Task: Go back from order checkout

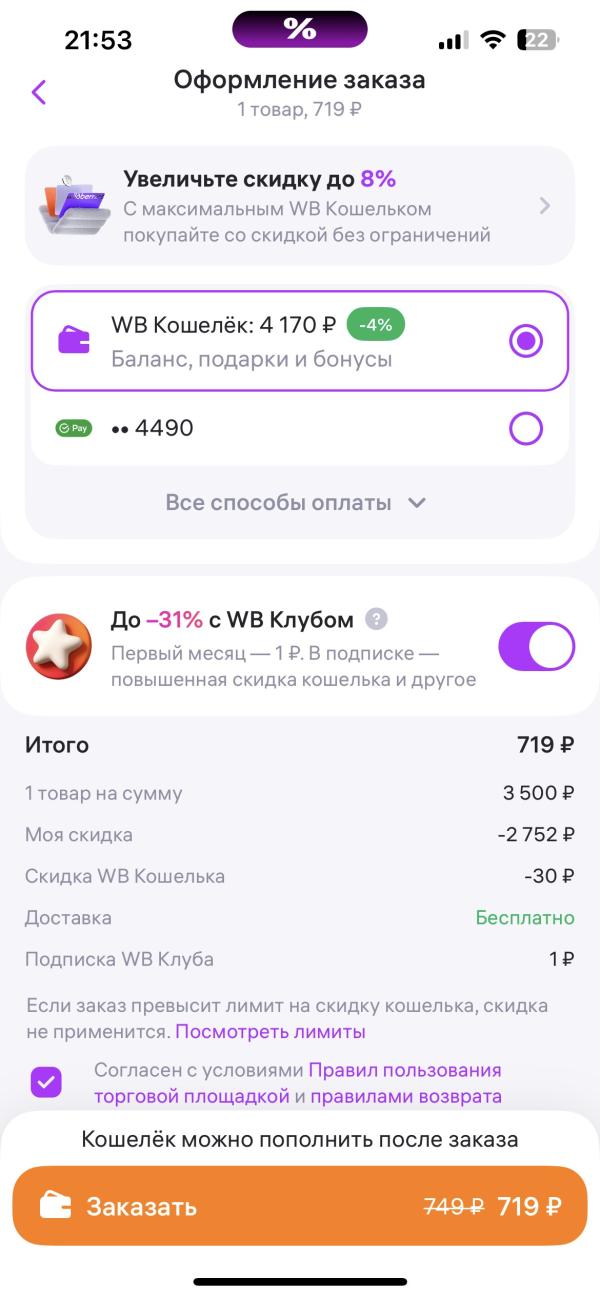Action: (39, 93)
